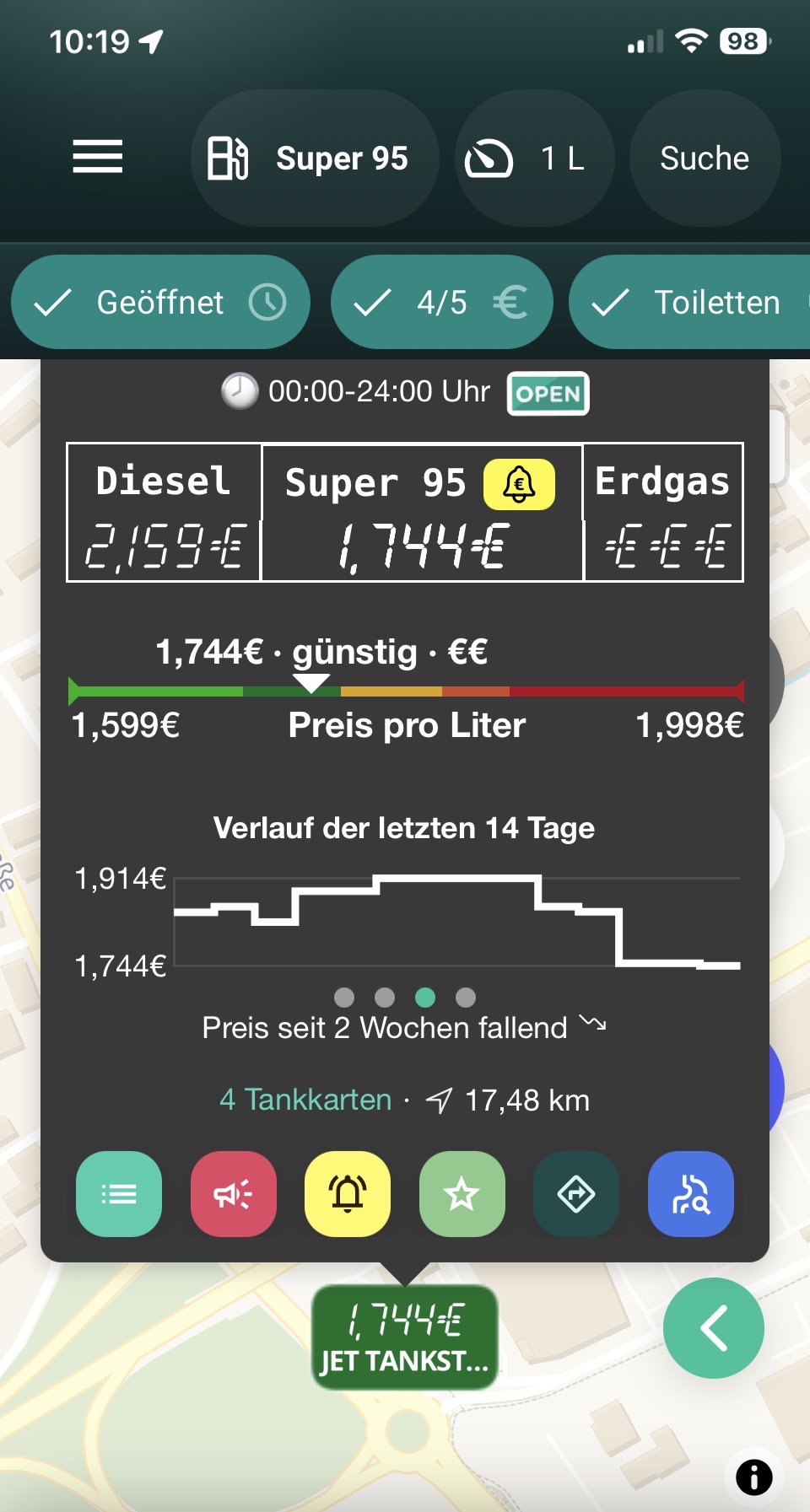This screenshot has width=810, height=1512.
Task: Open the teal list details button
Action: click(x=119, y=1194)
